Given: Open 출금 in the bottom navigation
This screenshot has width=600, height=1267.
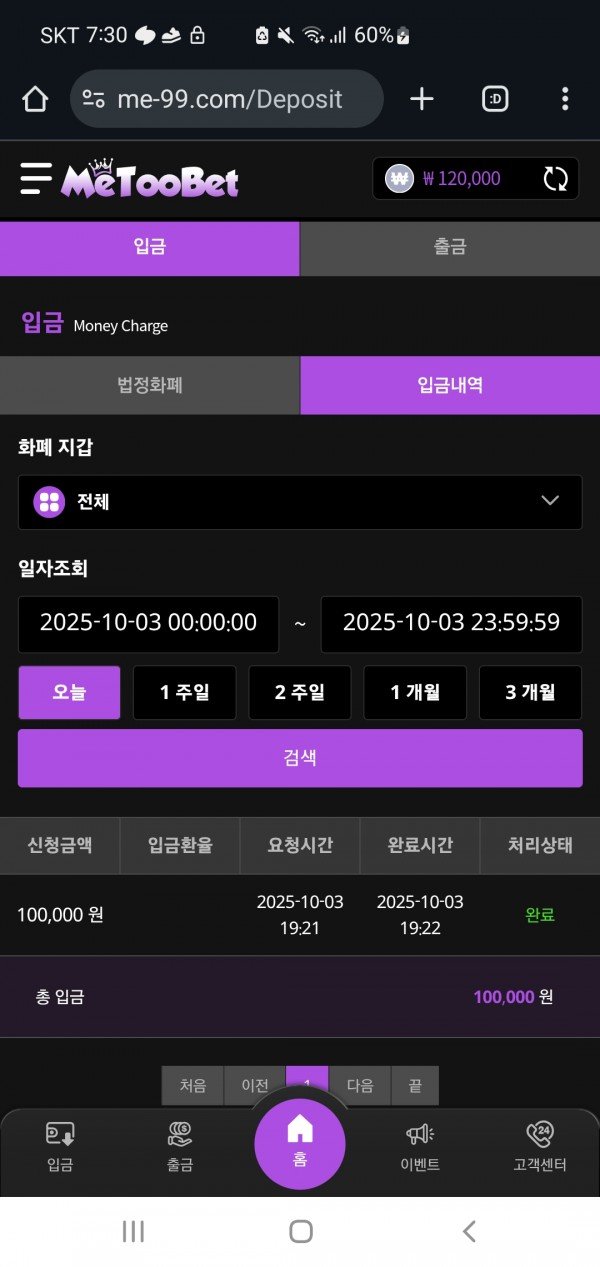Looking at the screenshot, I should [x=180, y=1147].
